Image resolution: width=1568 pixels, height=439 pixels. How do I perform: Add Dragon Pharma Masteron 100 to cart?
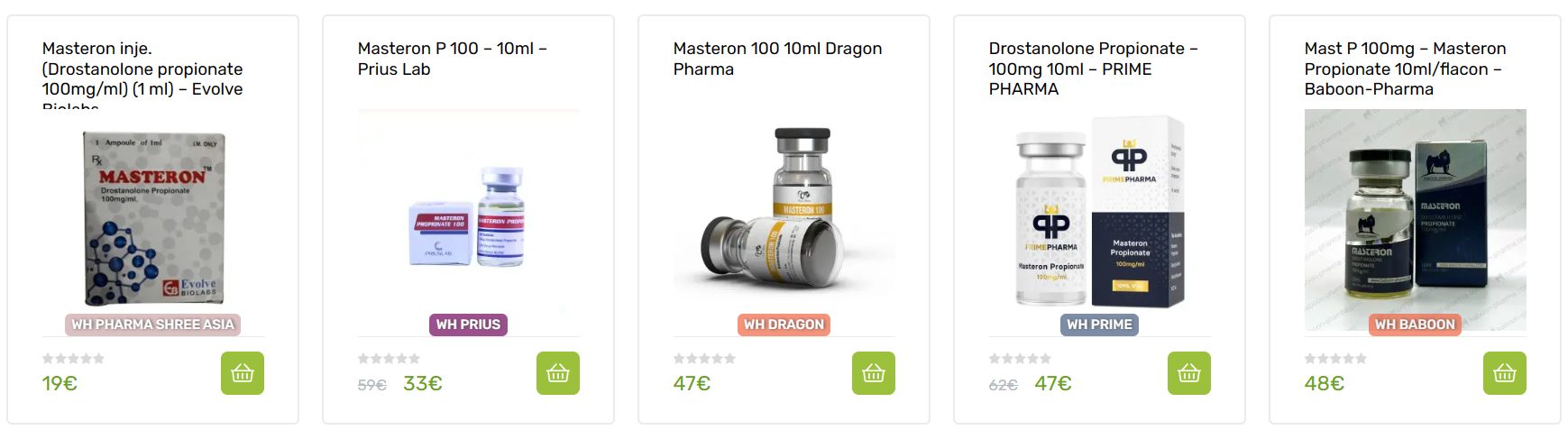click(x=873, y=373)
